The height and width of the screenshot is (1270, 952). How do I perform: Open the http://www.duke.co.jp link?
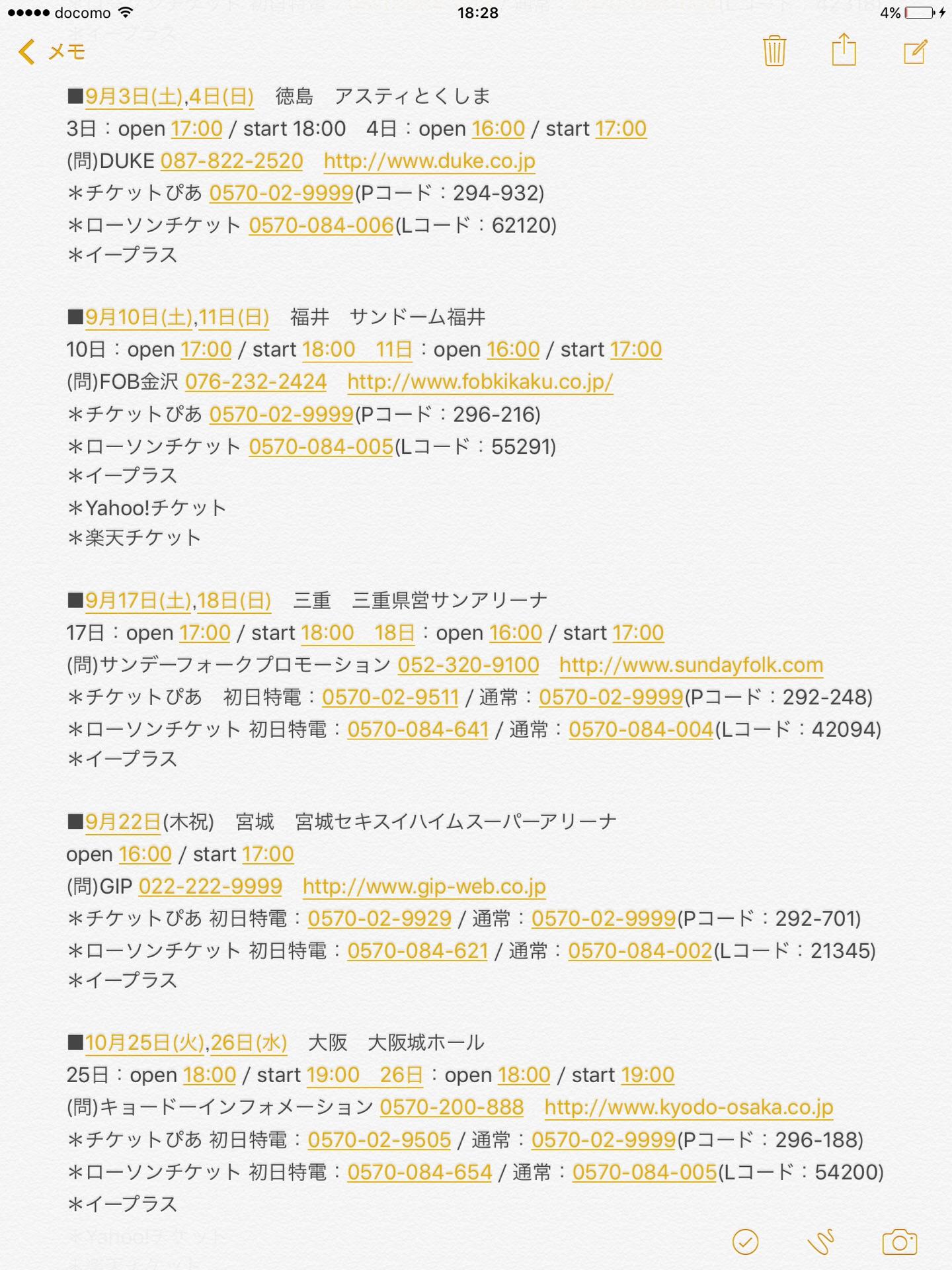429,161
